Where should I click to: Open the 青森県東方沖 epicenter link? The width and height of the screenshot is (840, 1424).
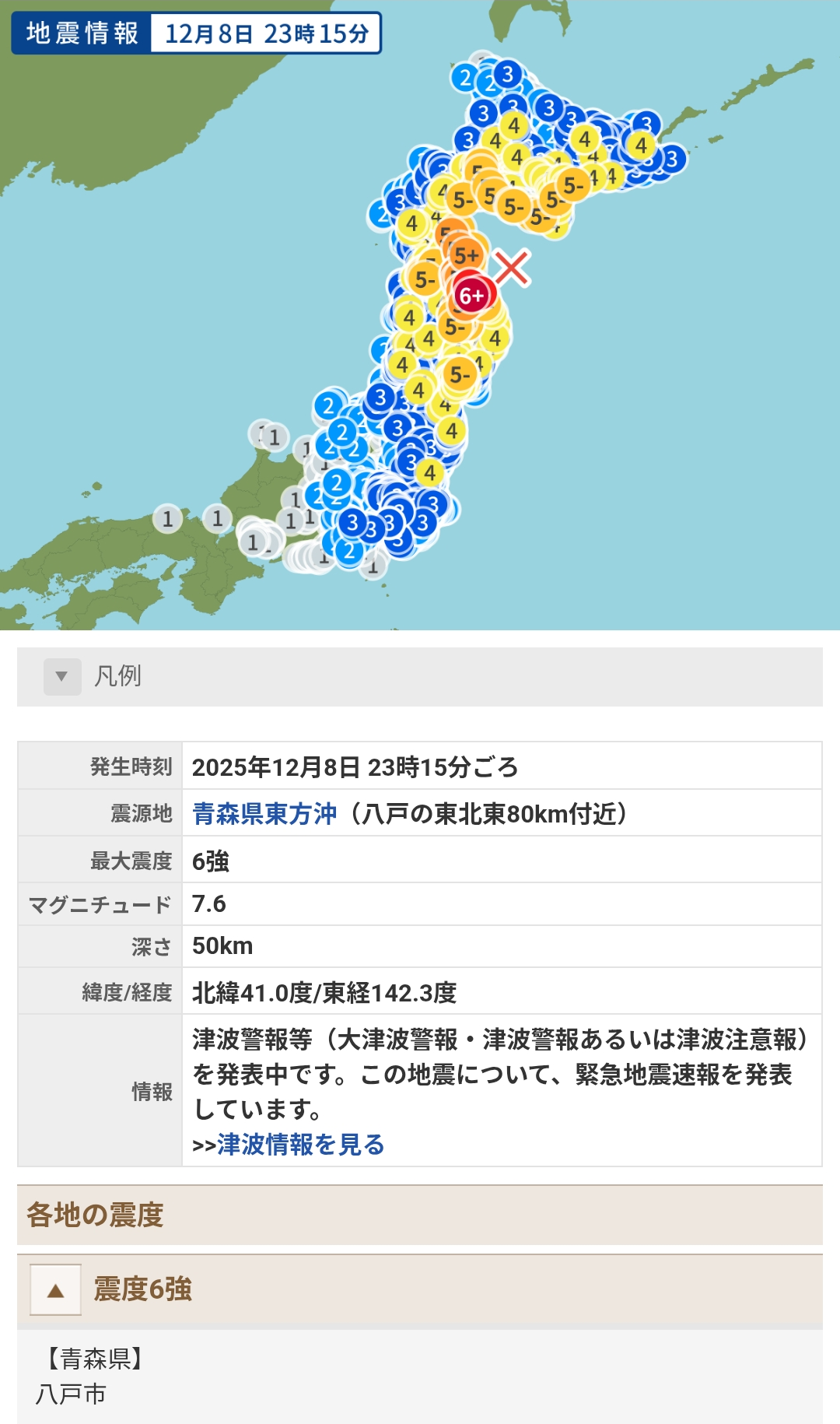coord(264,814)
